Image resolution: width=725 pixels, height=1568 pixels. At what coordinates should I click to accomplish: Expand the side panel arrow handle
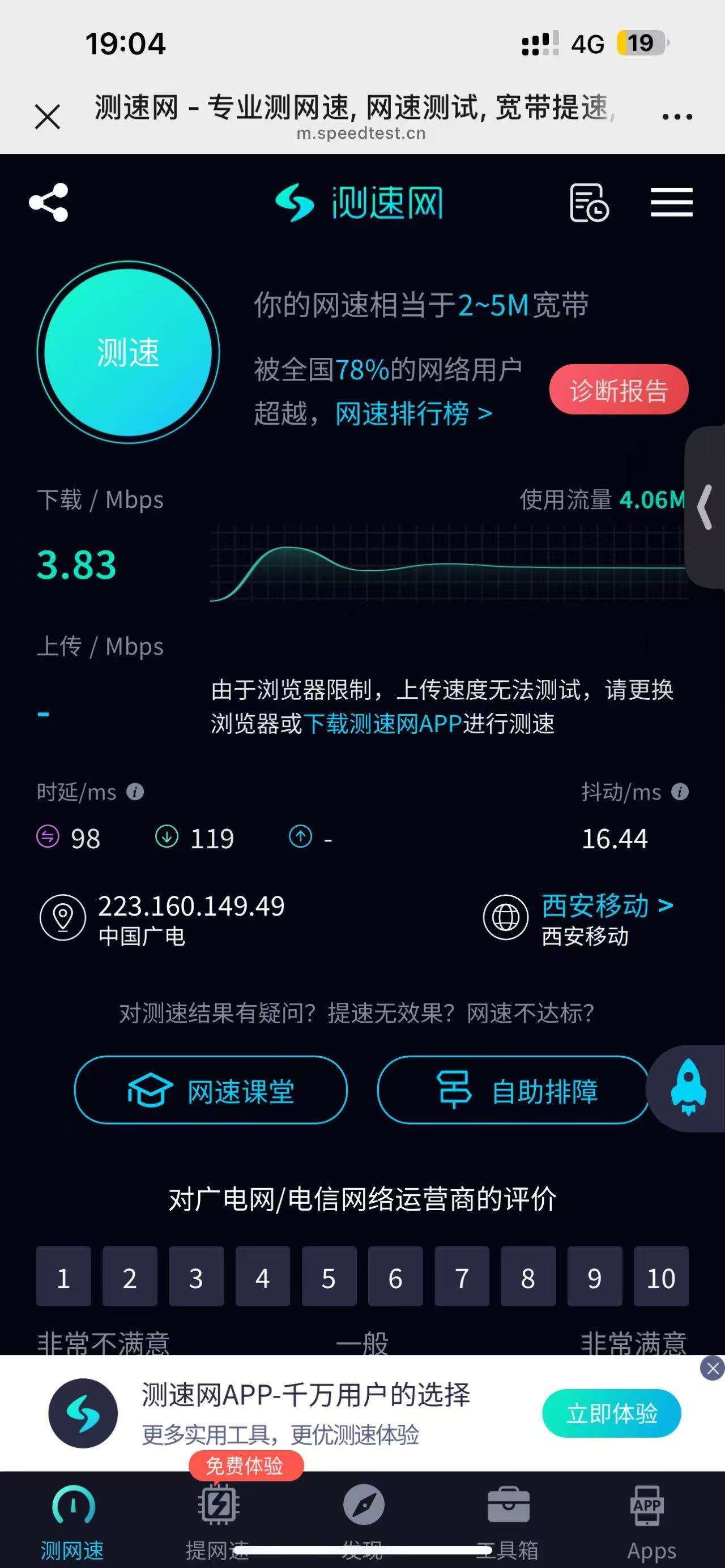(706, 507)
